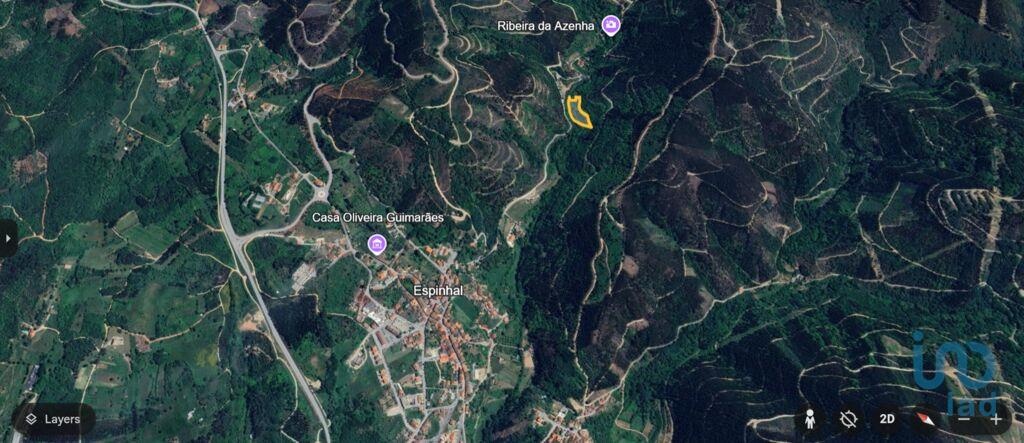Open Ribeira da Azenha place marker
The image size is (1024, 443).
click(610, 26)
